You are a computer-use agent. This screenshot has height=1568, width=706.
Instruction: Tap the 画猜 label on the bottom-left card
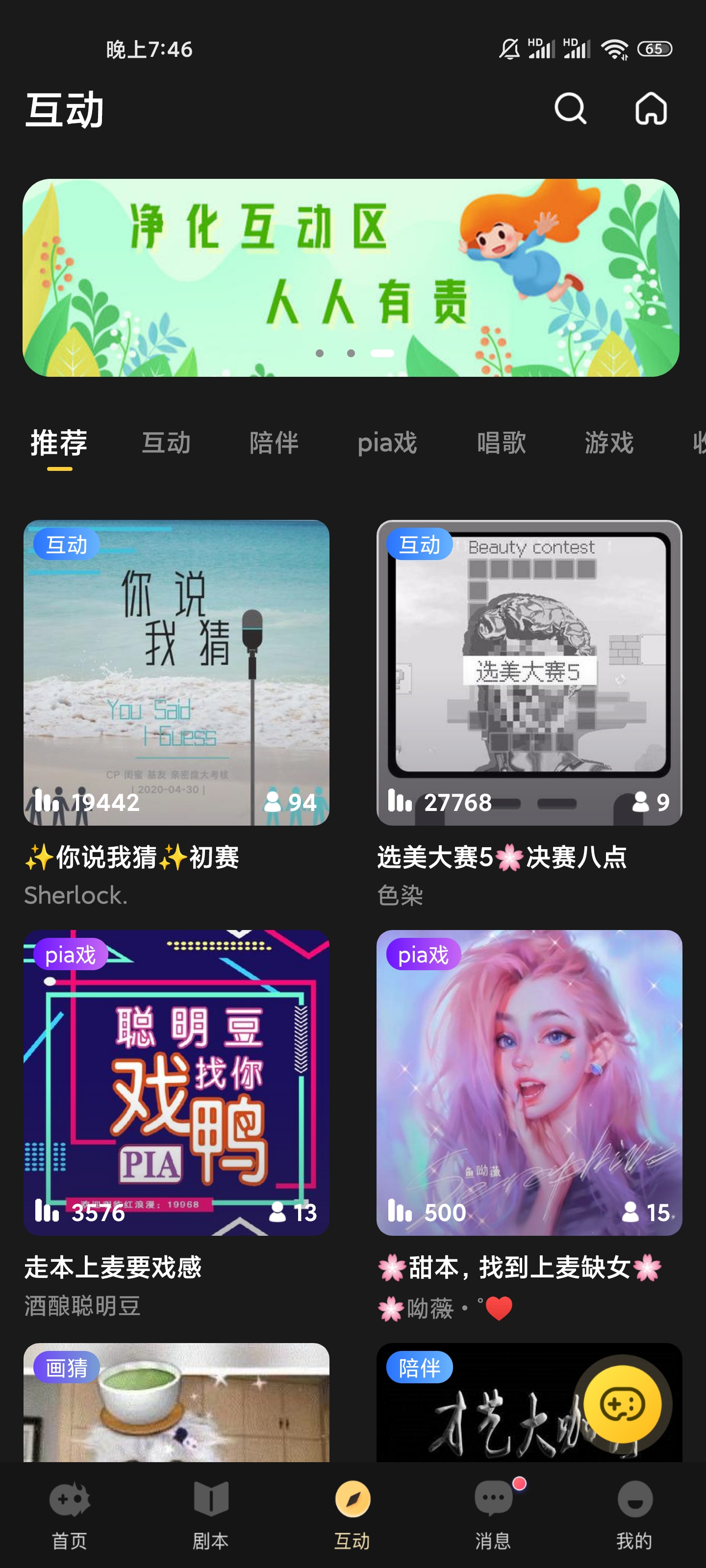pyautogui.click(x=67, y=1367)
